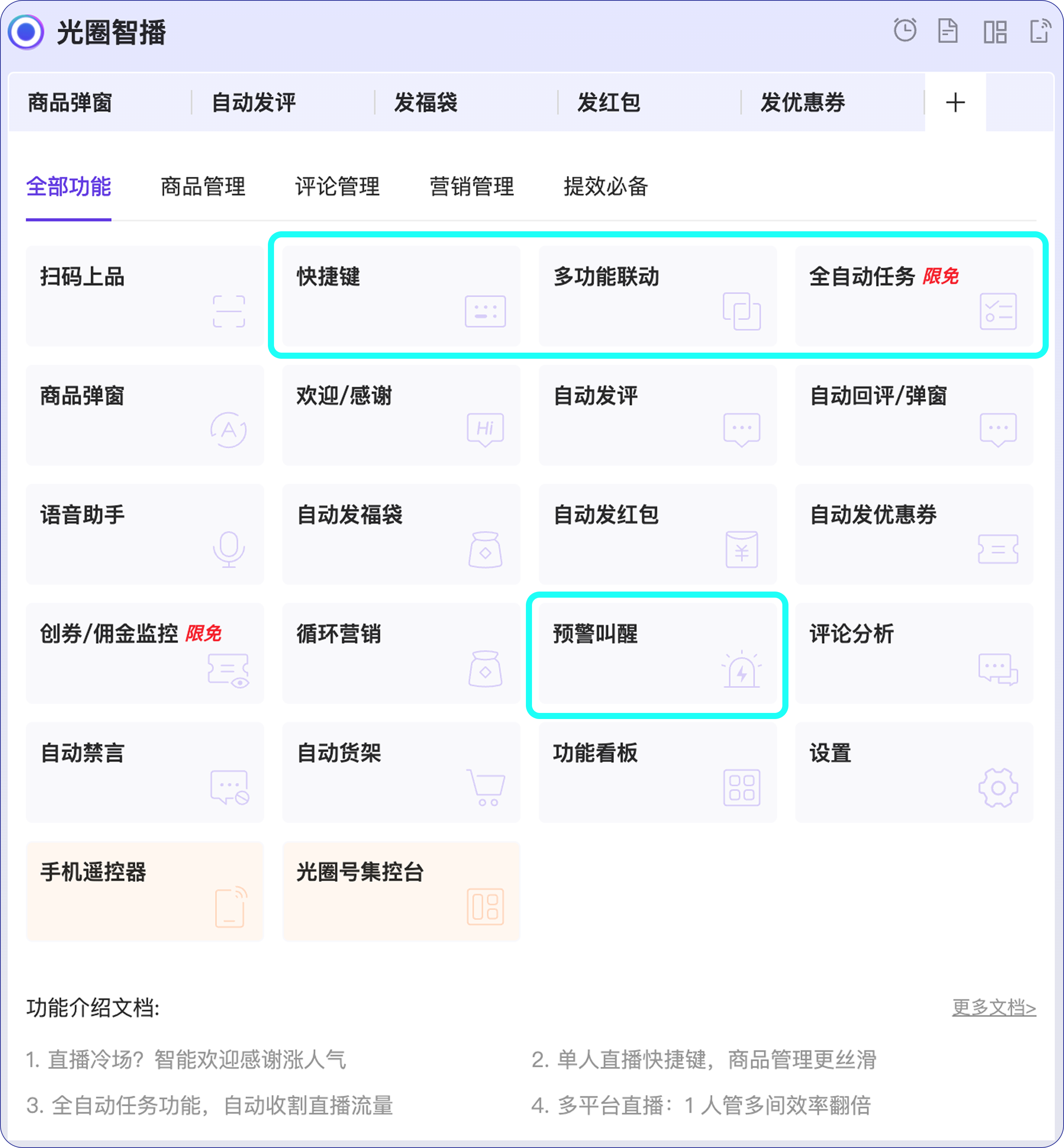Open the 预警叫醒 feature card
The height and width of the screenshot is (1148, 1064).
point(657,653)
